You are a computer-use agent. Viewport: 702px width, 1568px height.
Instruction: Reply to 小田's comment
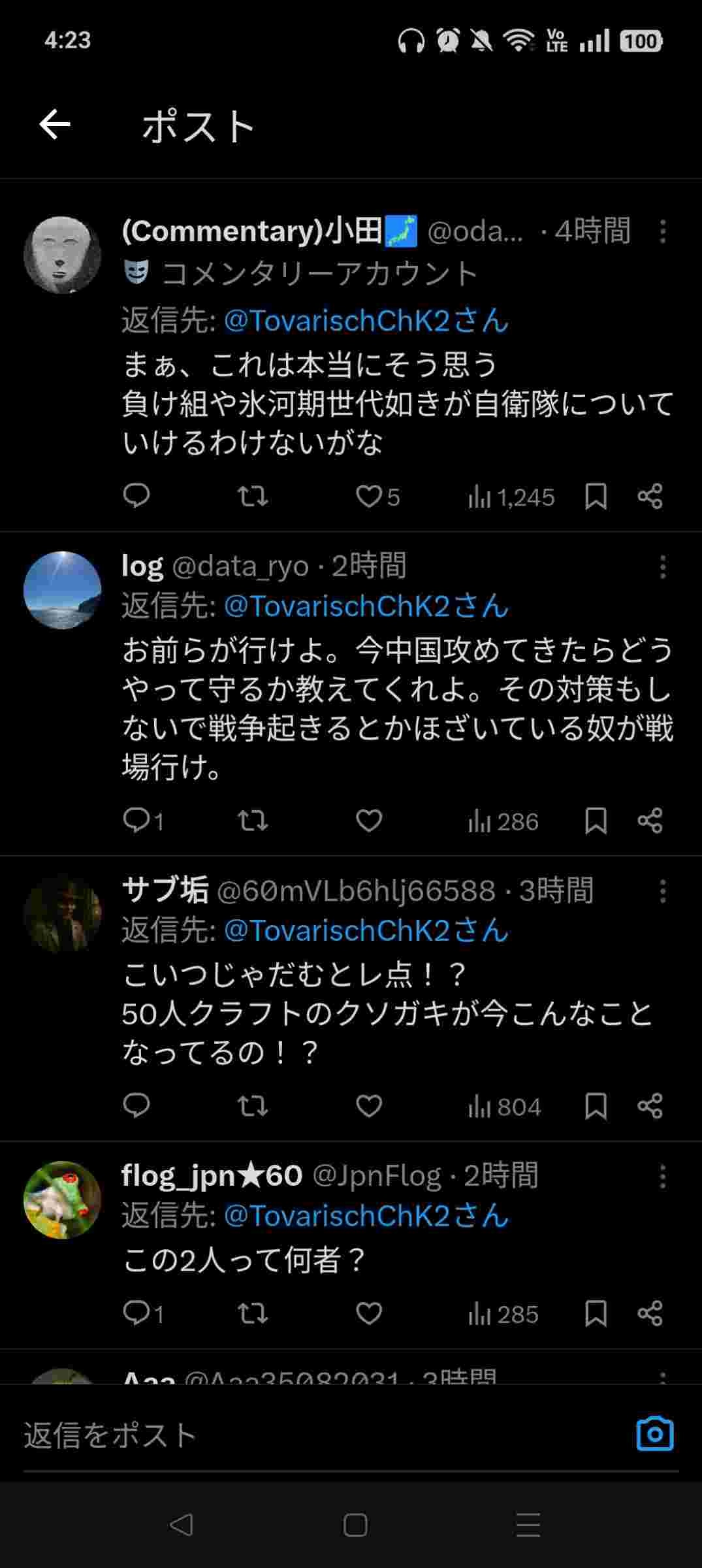point(136,497)
